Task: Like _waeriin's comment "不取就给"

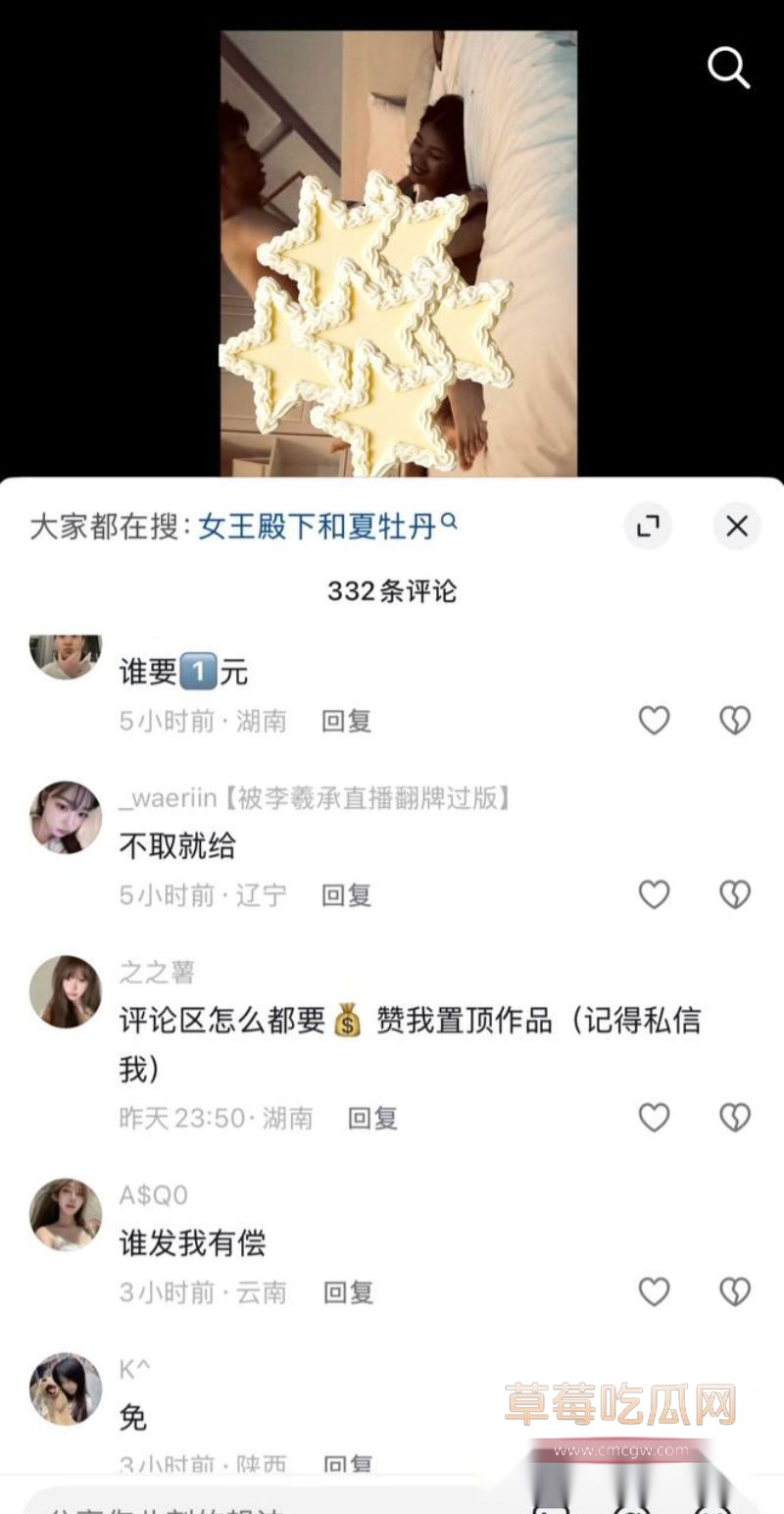Action: click(653, 894)
